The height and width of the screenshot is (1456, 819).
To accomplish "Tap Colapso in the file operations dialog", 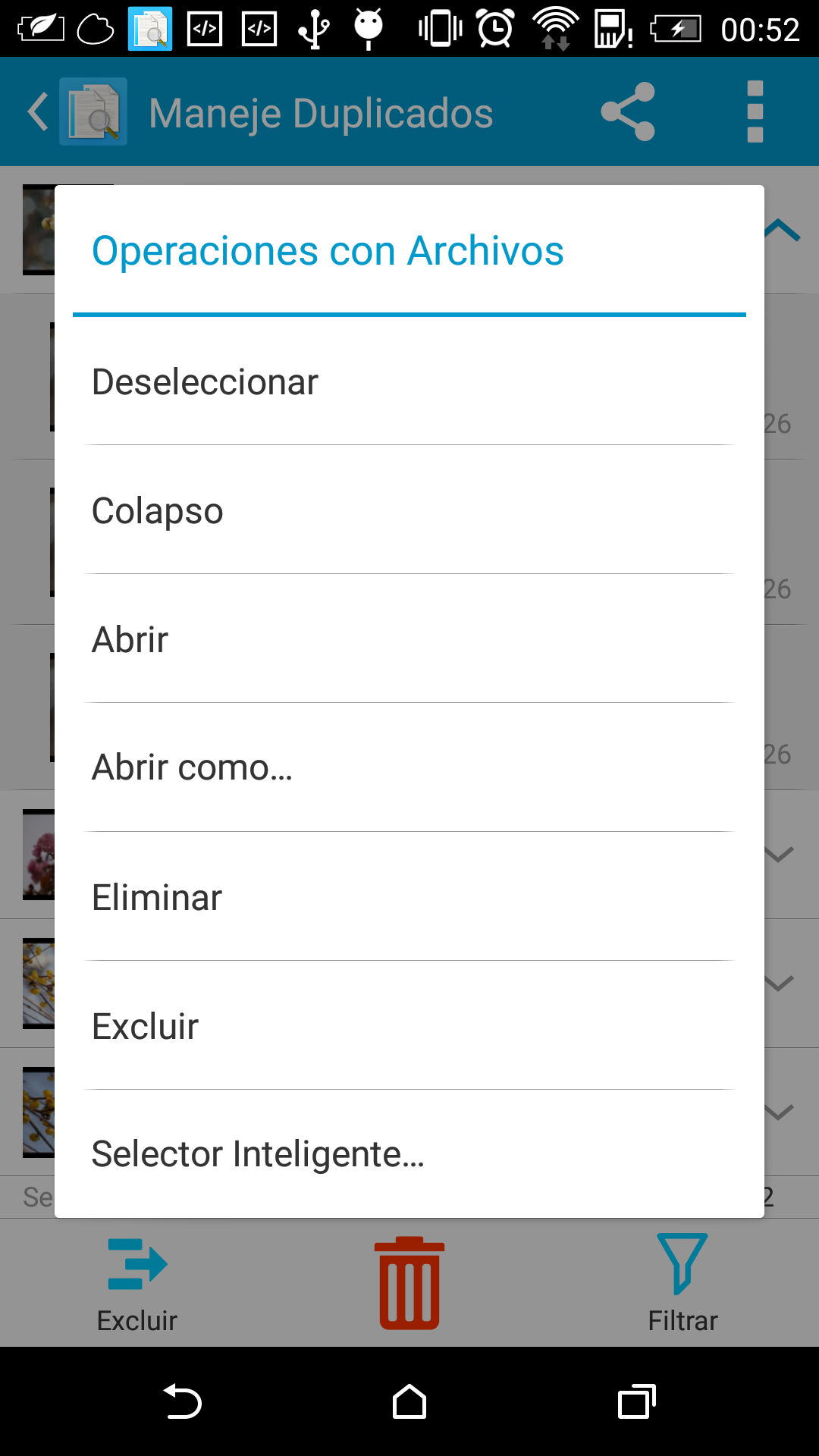I will point(157,511).
